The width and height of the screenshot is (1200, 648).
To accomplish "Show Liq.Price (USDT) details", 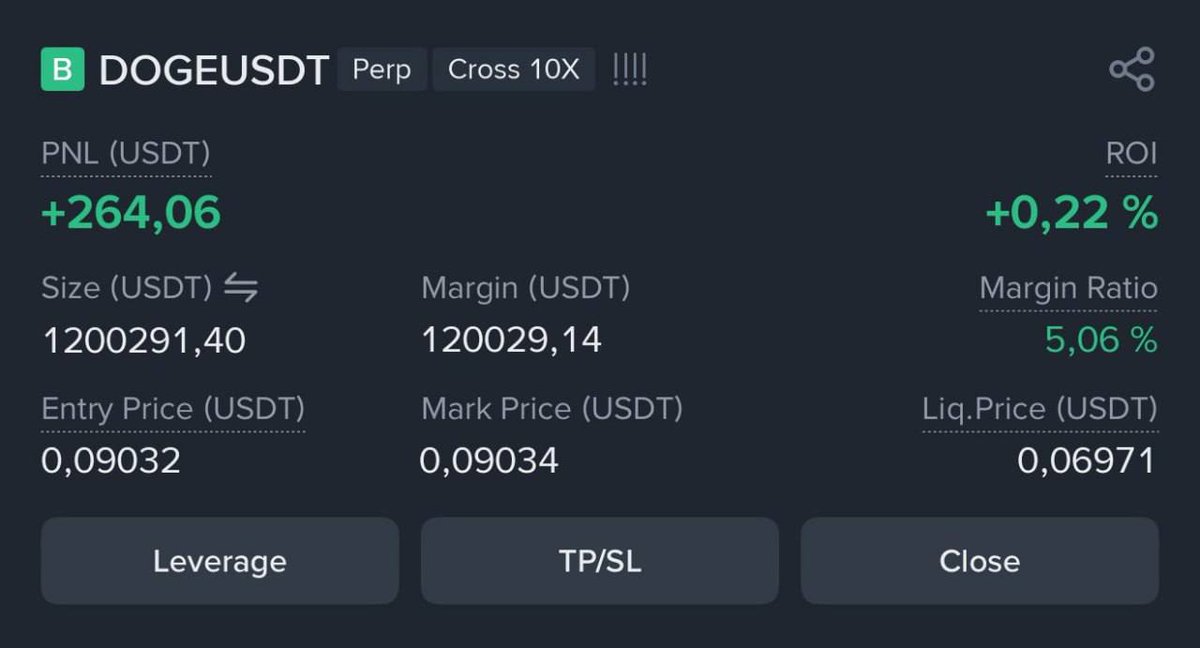I will pyautogui.click(x=1039, y=409).
